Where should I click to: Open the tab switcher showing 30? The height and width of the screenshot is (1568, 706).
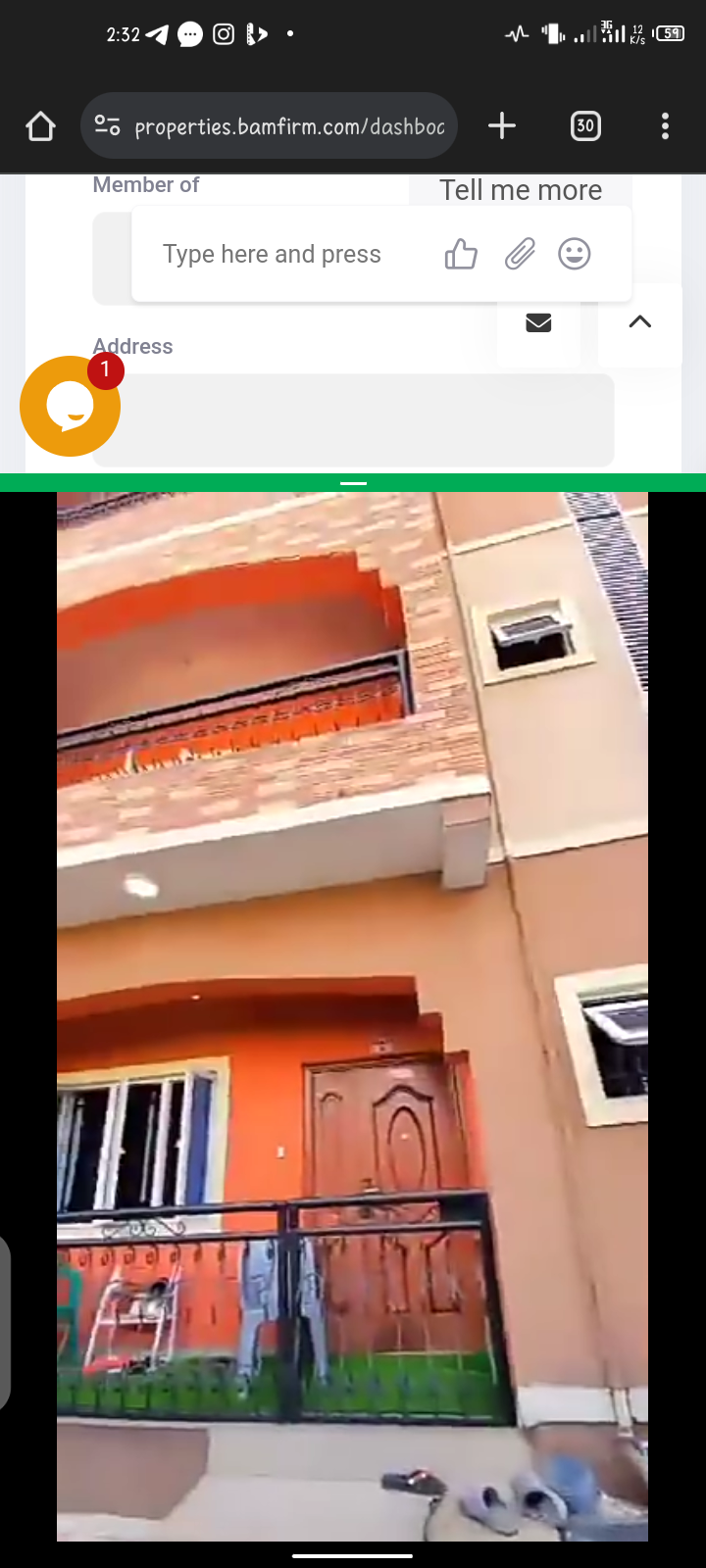click(x=585, y=125)
